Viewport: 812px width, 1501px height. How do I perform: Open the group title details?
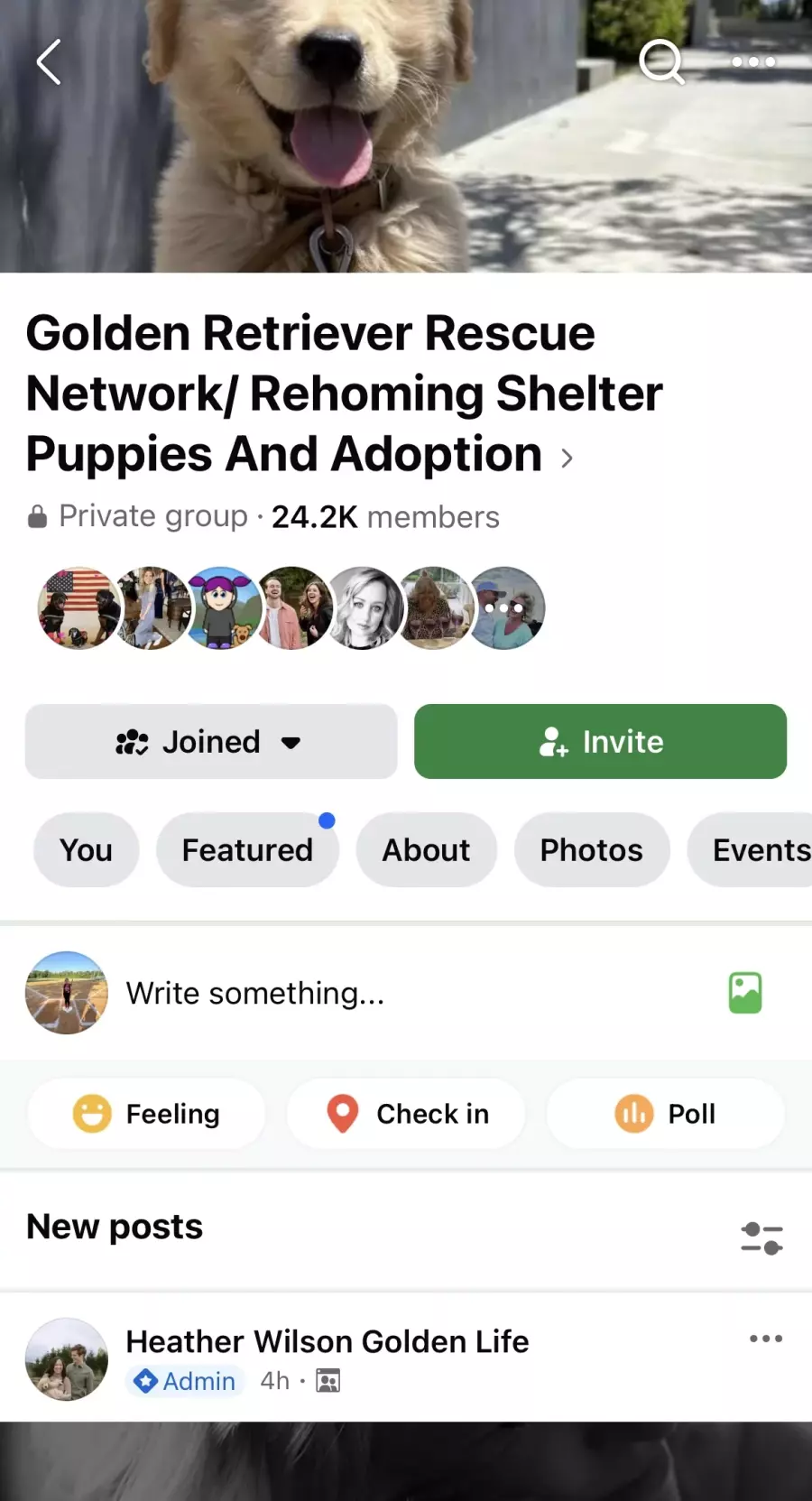tap(343, 394)
